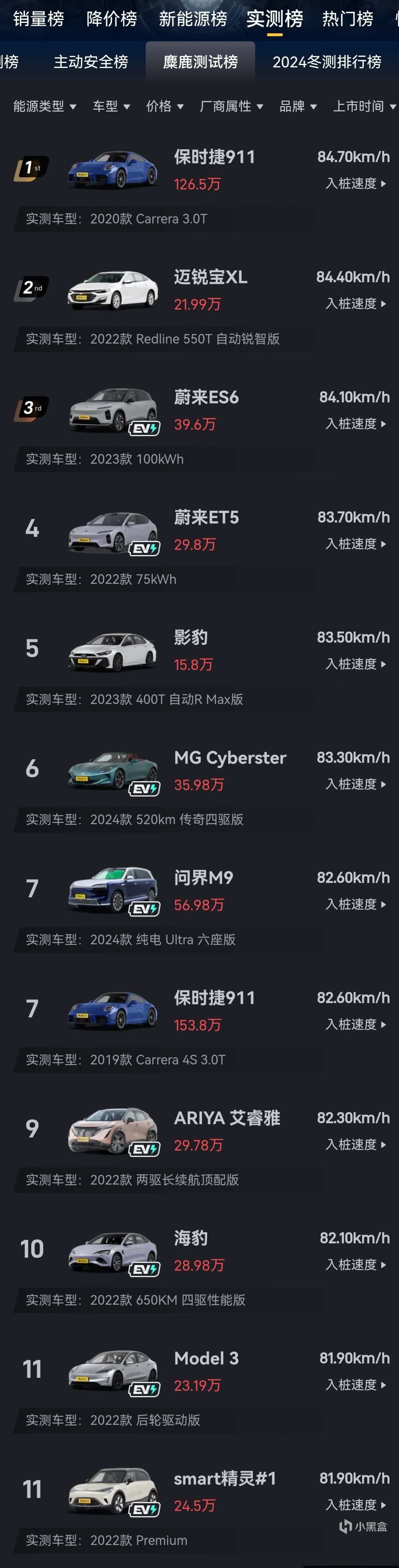Image resolution: width=399 pixels, height=1568 pixels.
Task: Expand the 价格 filter dropdown
Action: click(164, 106)
